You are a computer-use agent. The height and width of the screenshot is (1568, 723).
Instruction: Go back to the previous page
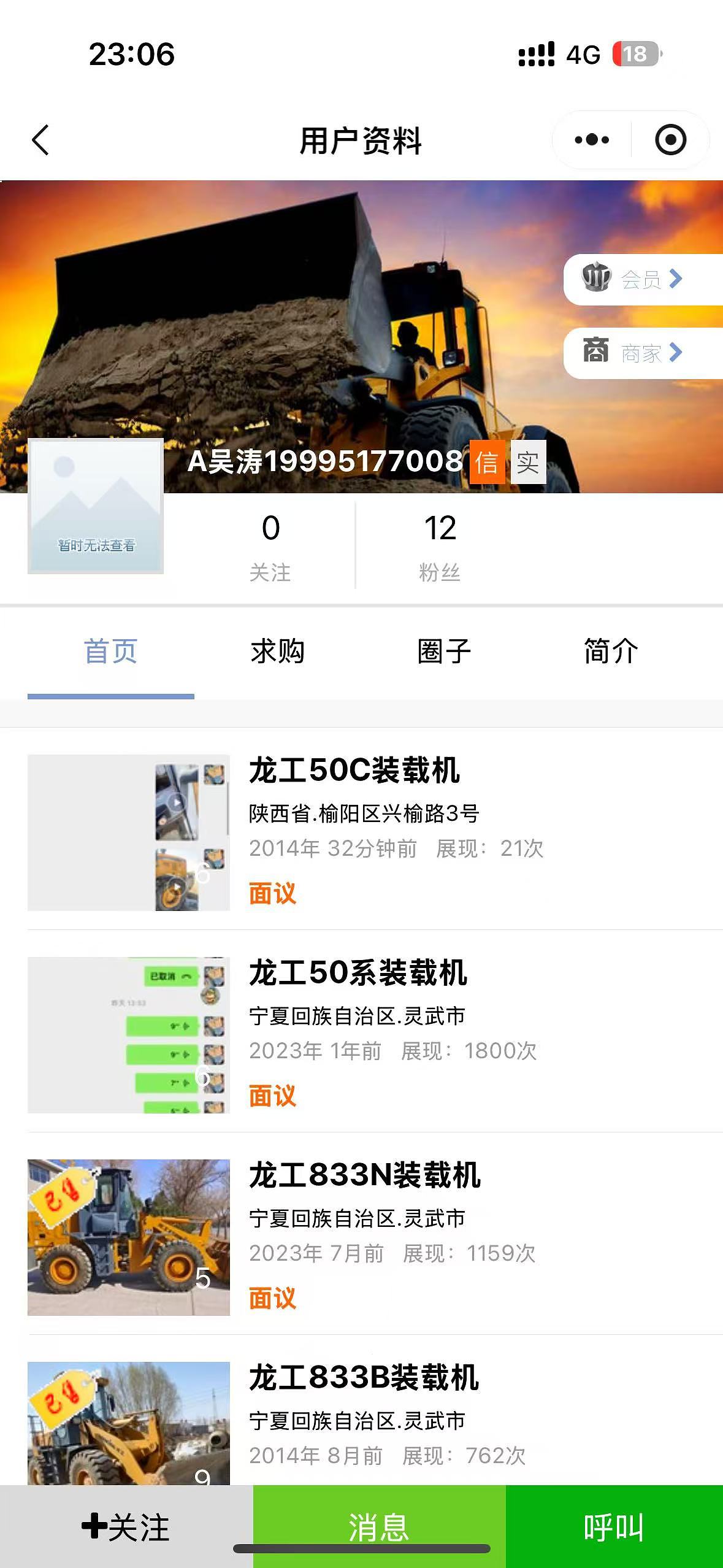click(x=40, y=140)
